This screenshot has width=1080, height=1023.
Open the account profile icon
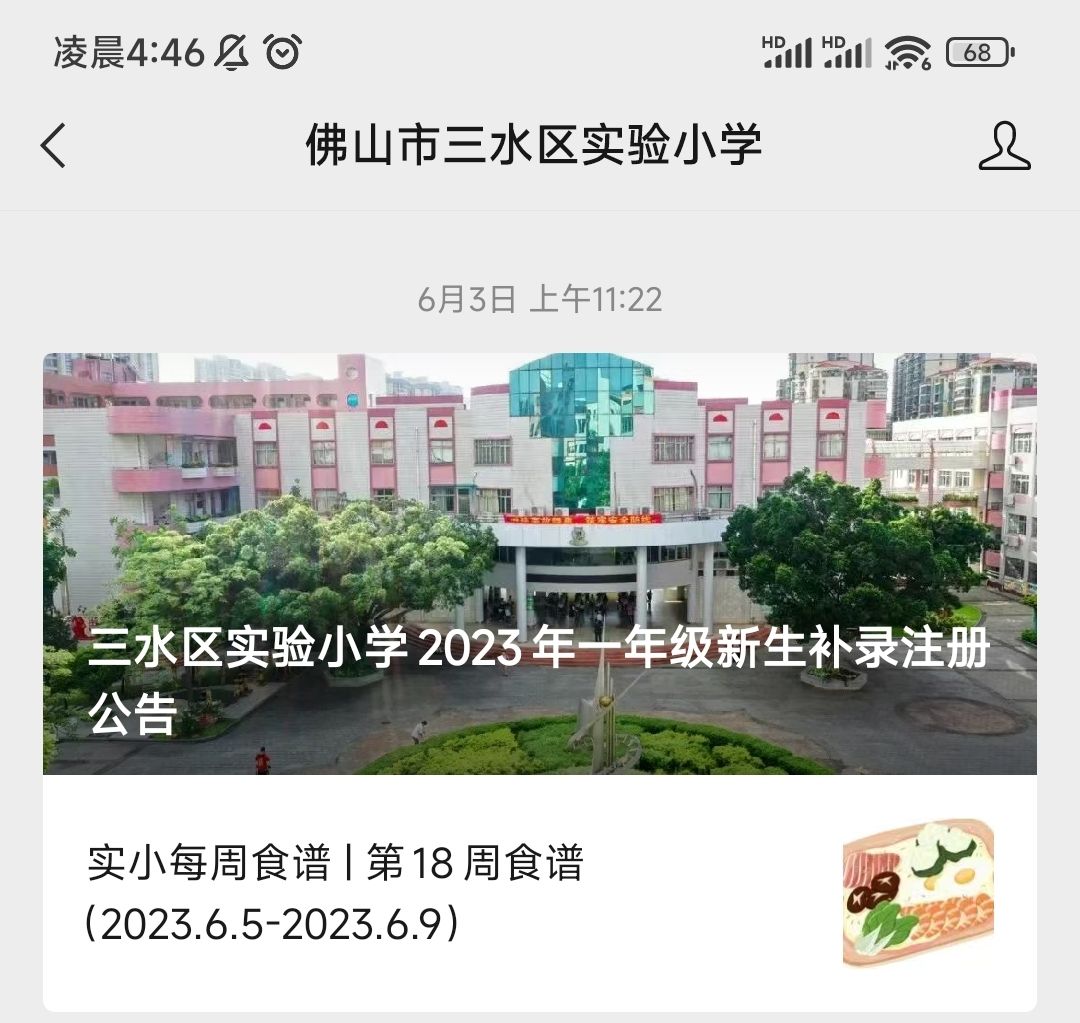tap(1004, 146)
